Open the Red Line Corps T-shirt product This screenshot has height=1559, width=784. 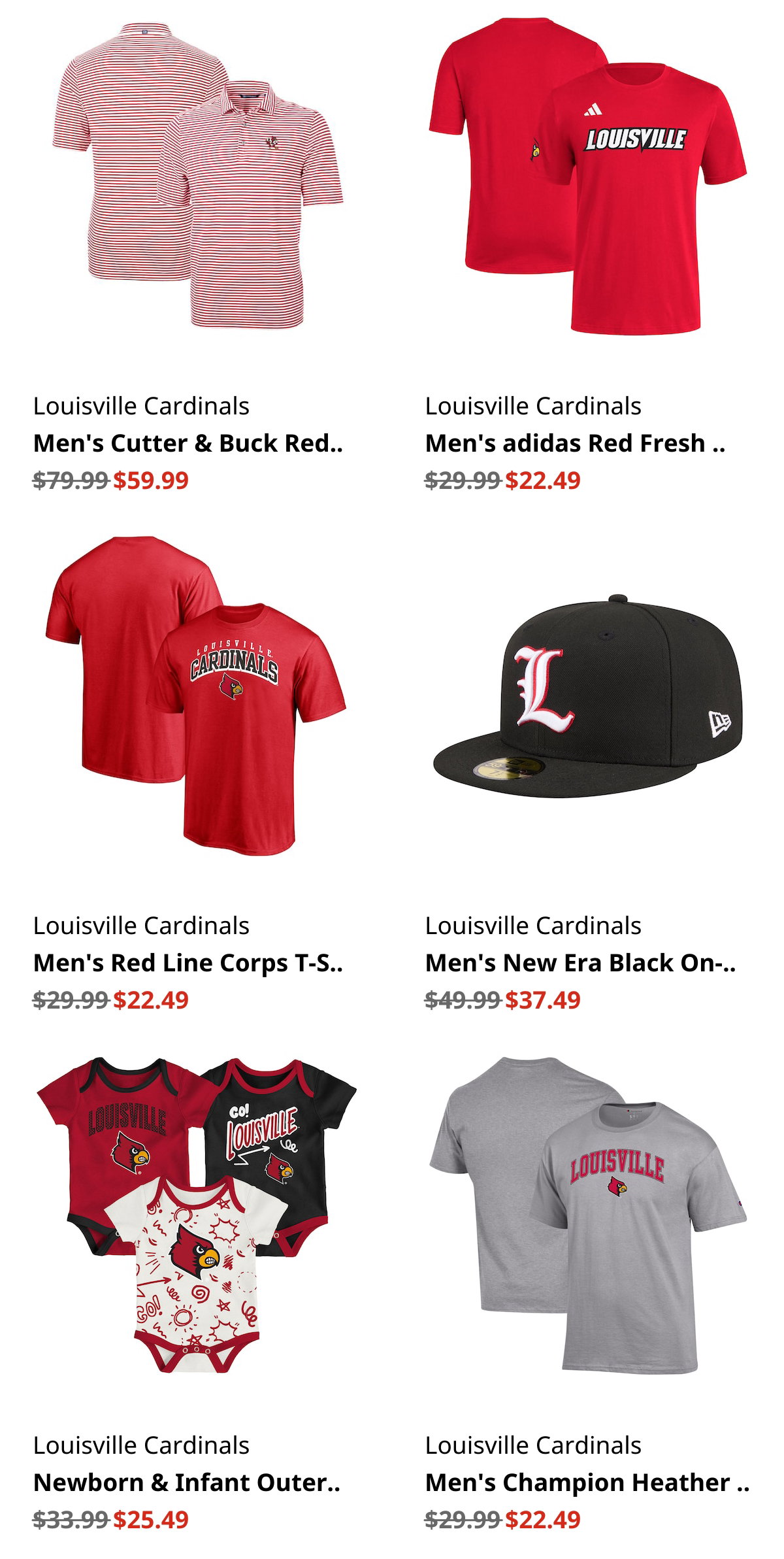[x=196, y=696]
